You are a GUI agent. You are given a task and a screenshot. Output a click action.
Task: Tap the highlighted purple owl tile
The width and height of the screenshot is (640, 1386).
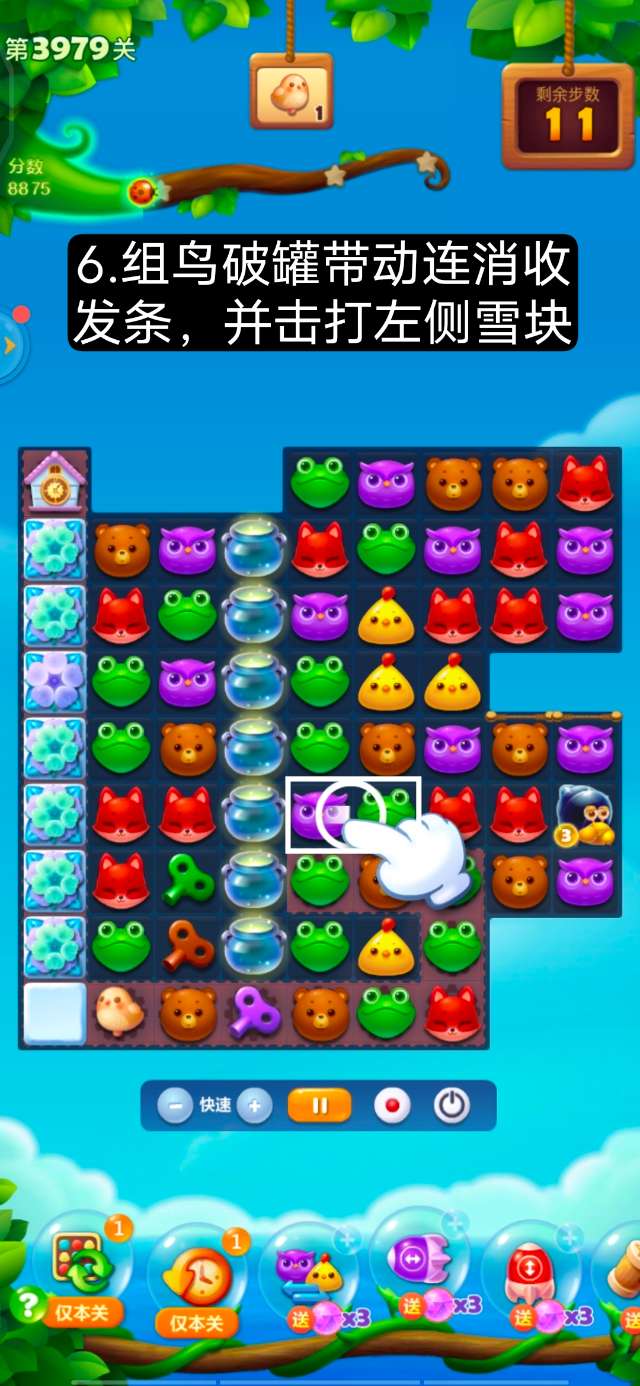(320, 813)
